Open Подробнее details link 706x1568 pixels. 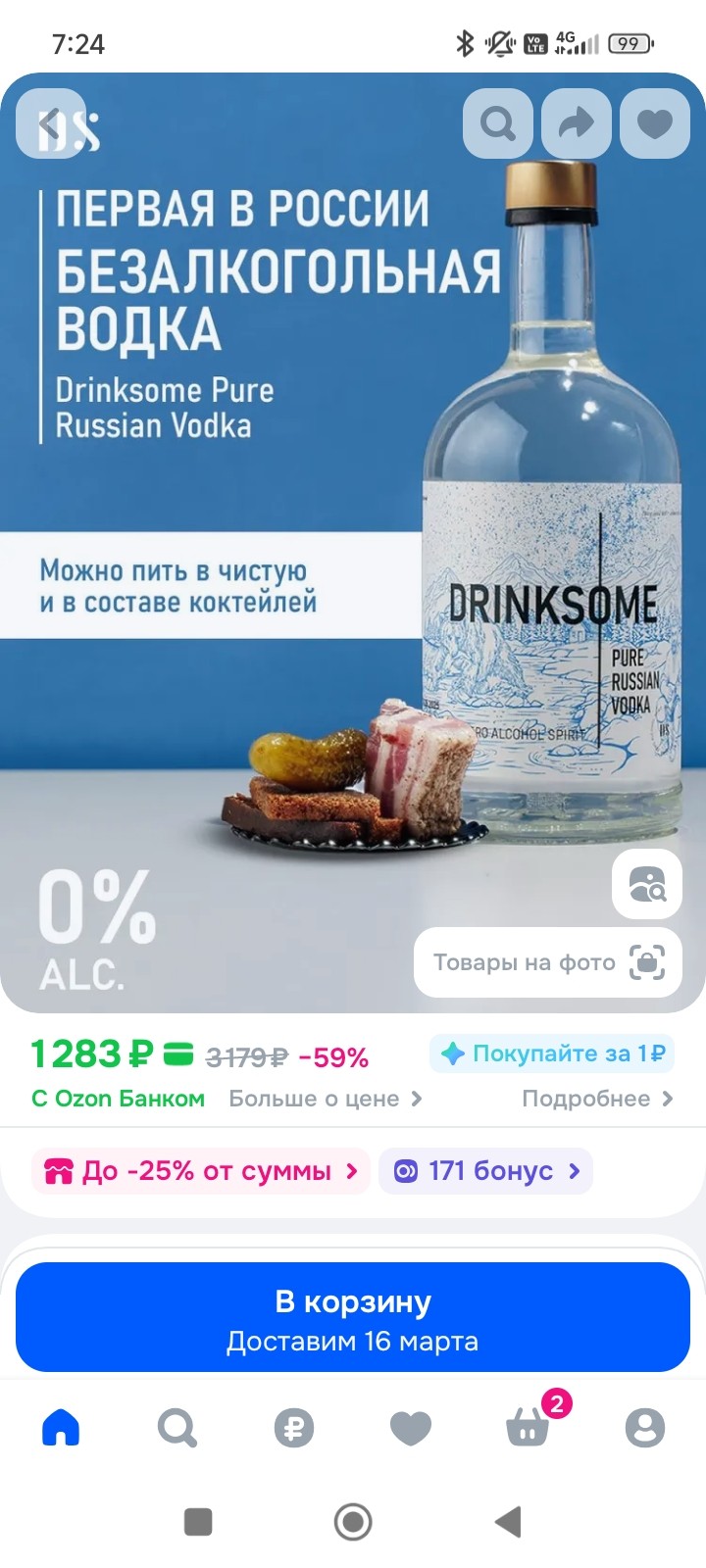[x=597, y=1099]
